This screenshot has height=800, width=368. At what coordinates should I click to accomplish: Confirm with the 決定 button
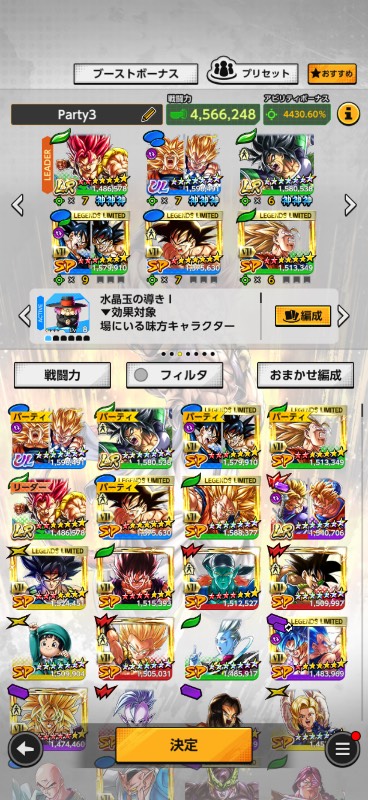(x=184, y=745)
